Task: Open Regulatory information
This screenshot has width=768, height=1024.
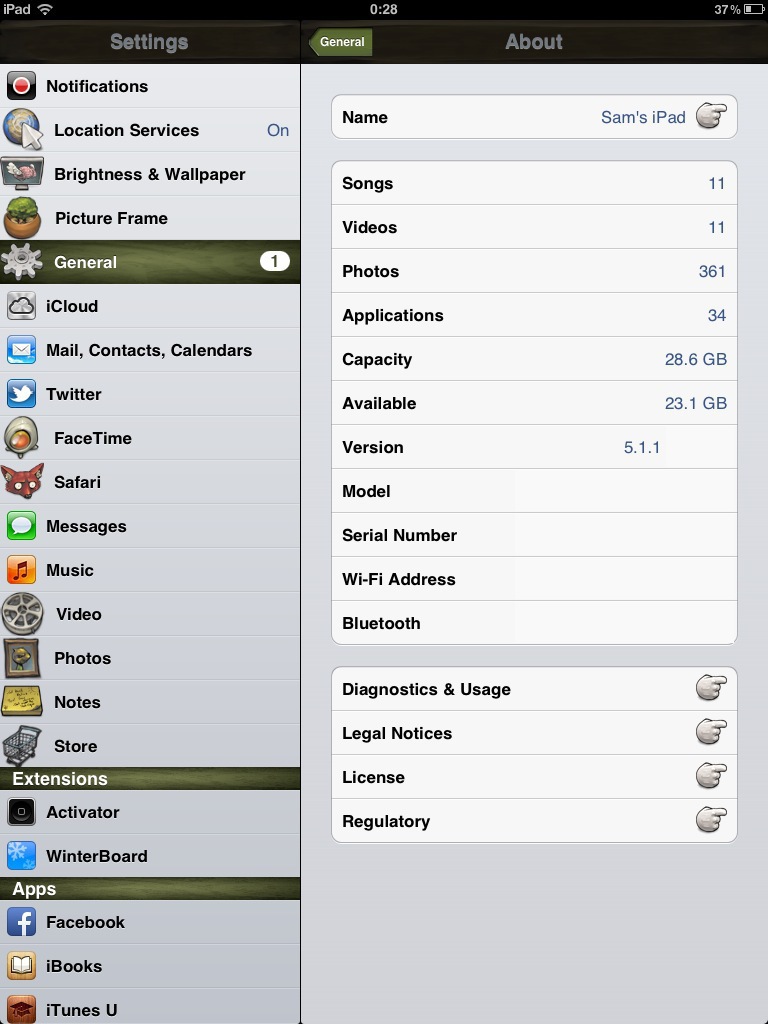Action: pos(534,821)
